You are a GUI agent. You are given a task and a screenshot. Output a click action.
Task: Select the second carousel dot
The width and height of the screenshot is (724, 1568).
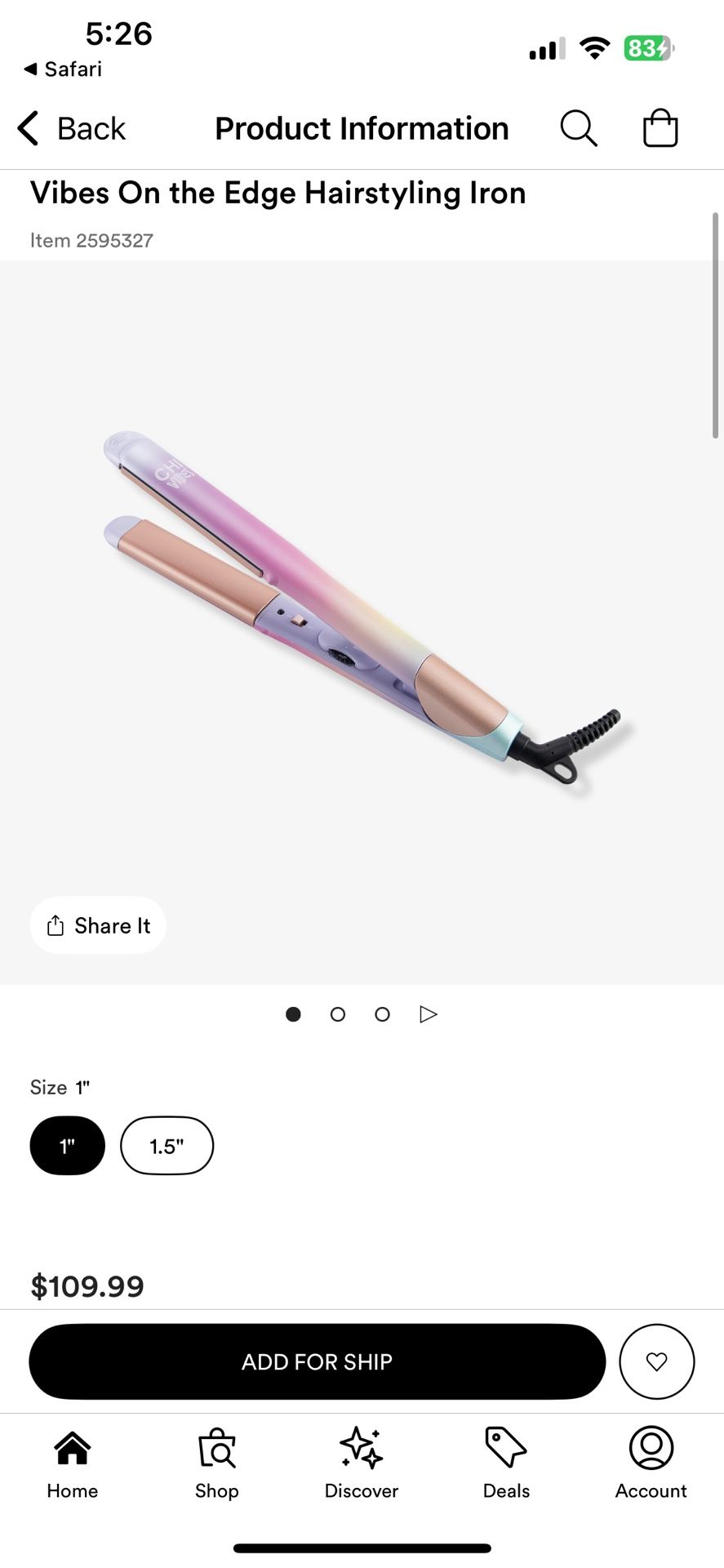[337, 1013]
